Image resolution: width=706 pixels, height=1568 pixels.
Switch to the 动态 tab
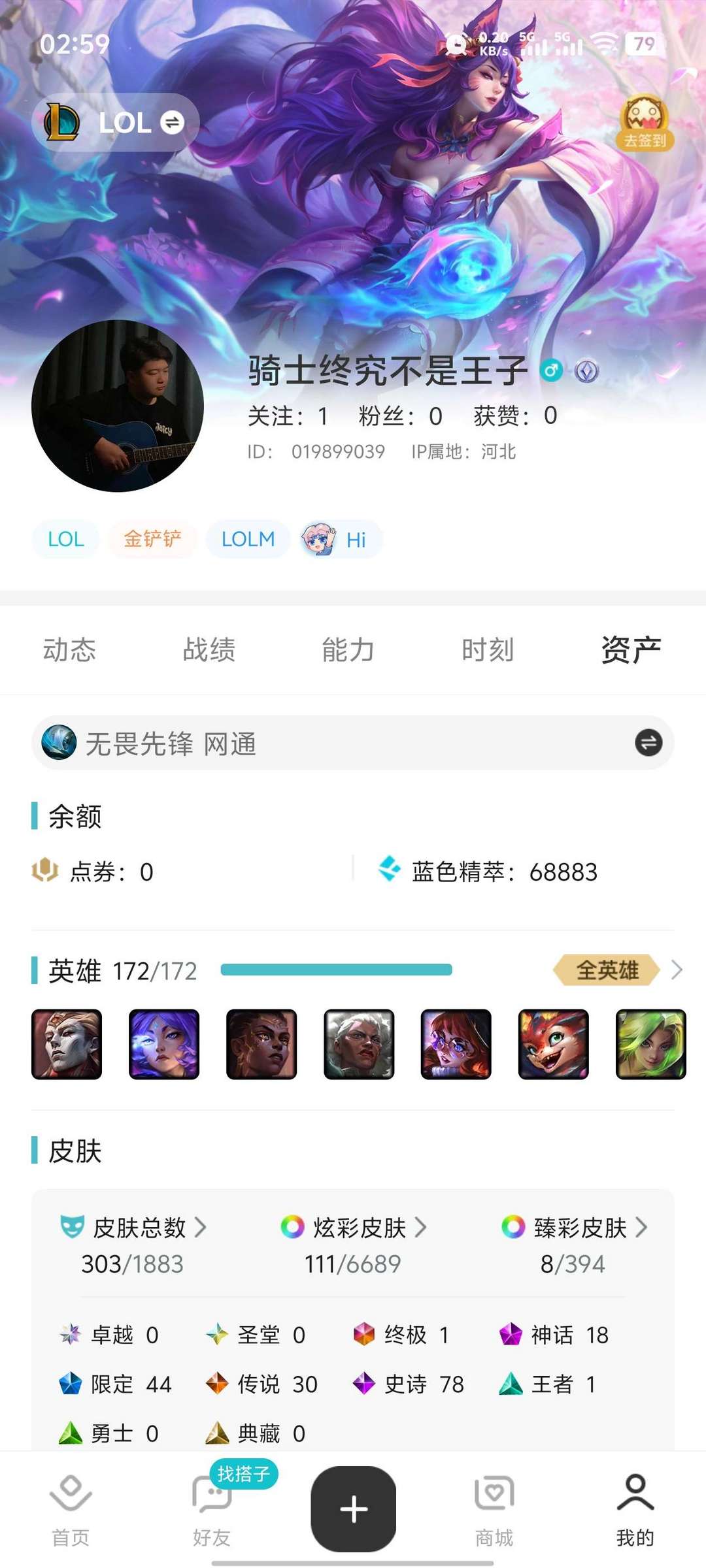pos(69,650)
